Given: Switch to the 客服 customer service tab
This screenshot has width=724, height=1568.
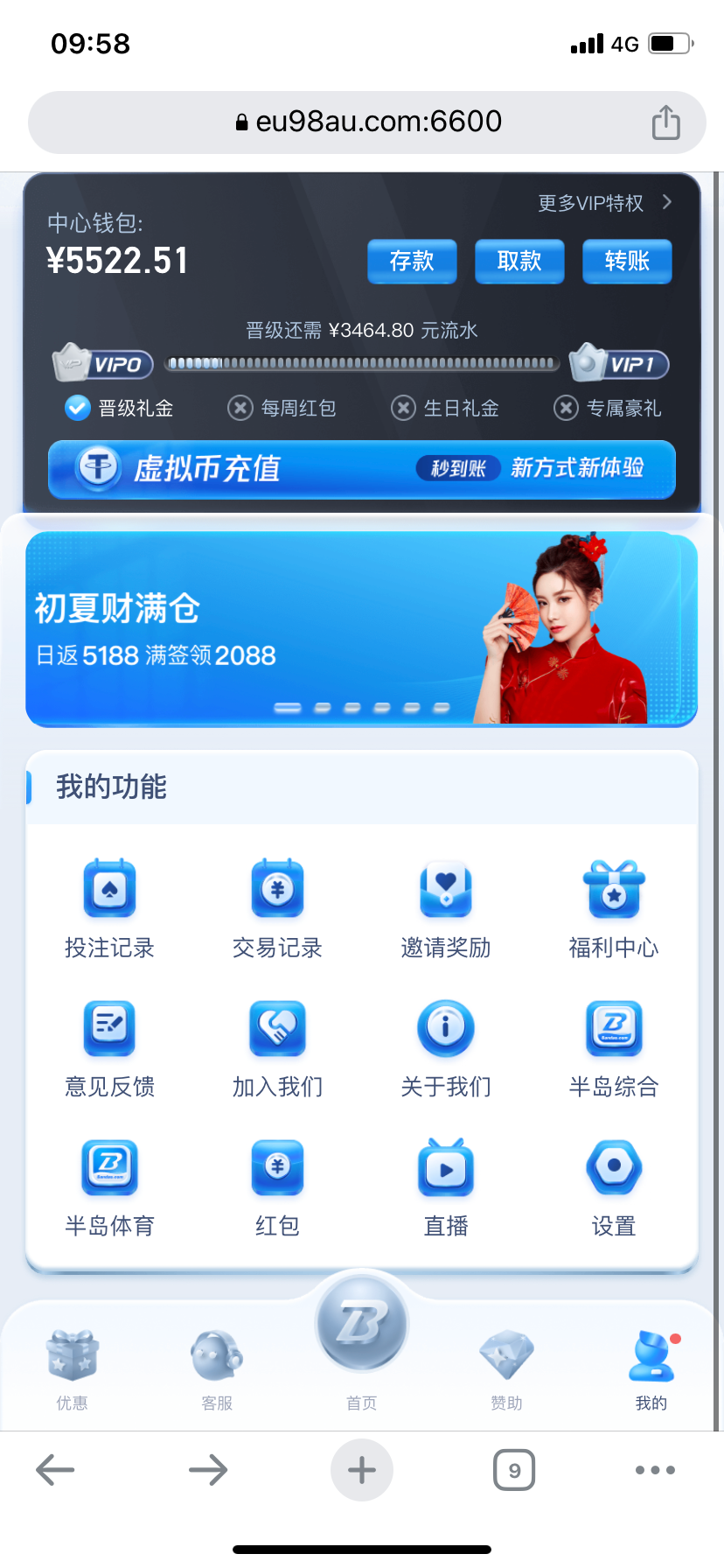Looking at the screenshot, I should [x=217, y=1368].
